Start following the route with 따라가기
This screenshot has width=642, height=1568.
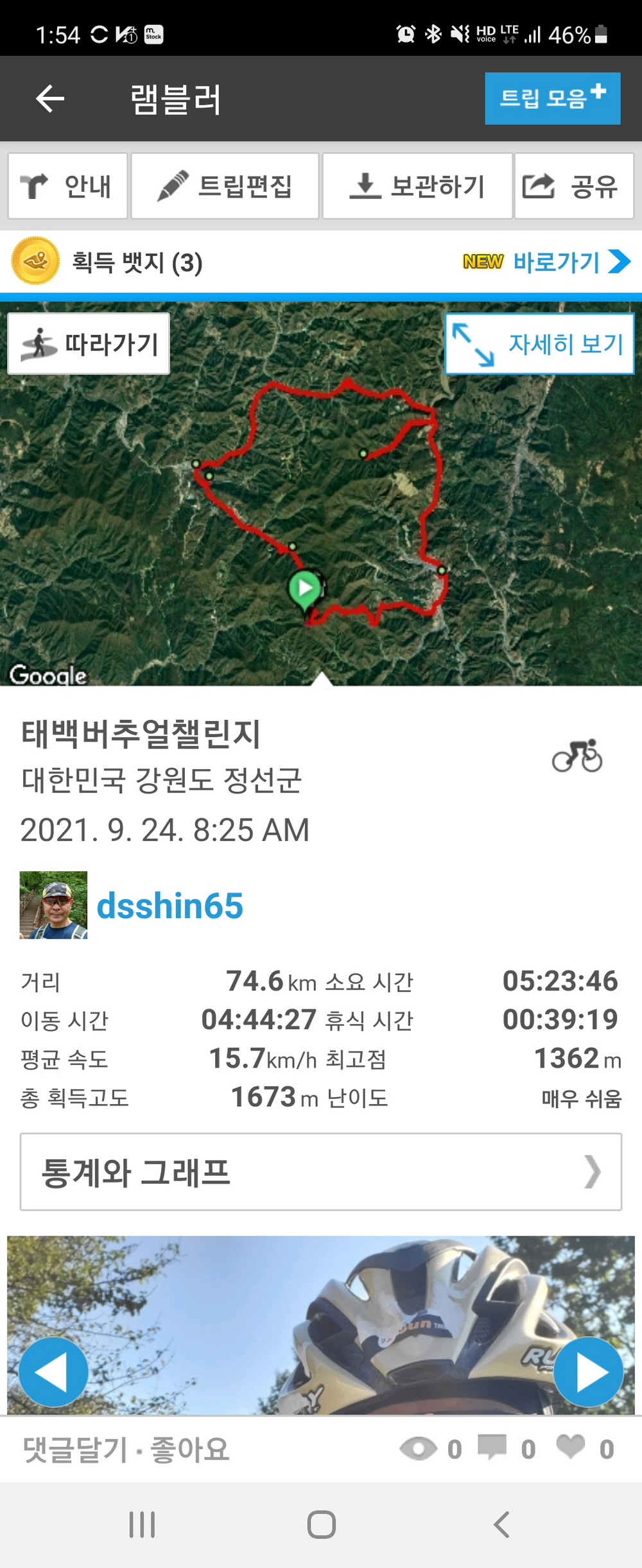click(89, 343)
